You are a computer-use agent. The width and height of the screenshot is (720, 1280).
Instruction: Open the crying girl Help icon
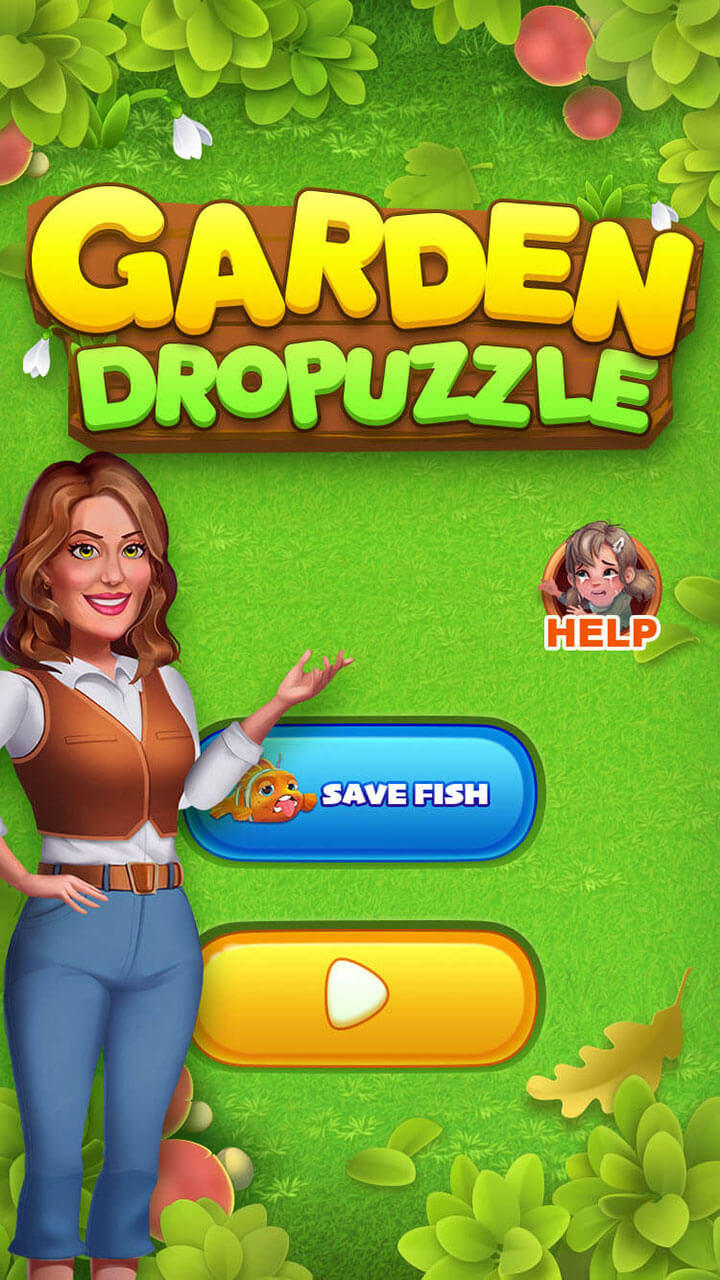(x=601, y=585)
